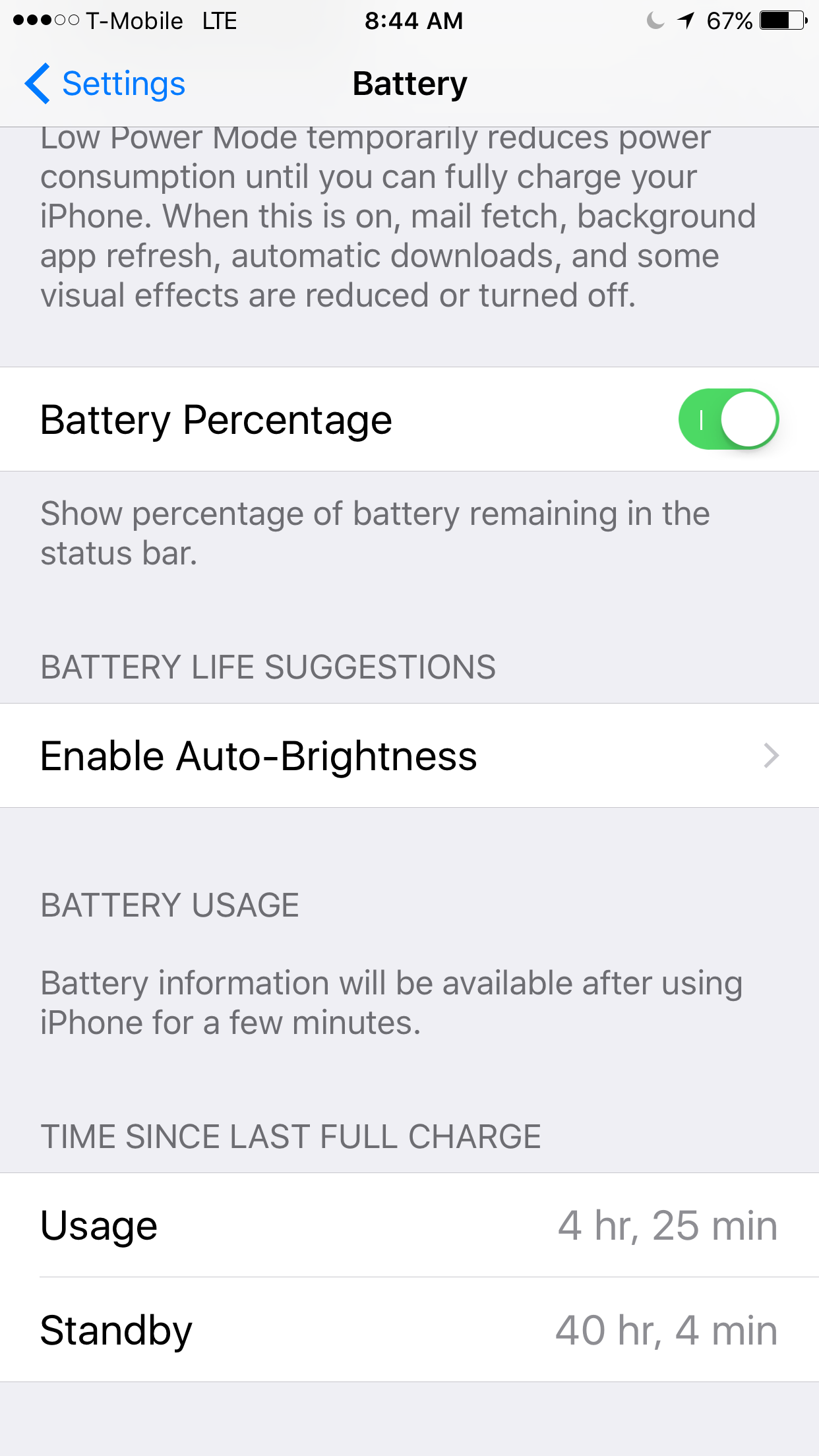819x1456 pixels.
Task: Turn off the Battery Percentage switch
Action: coord(729,419)
